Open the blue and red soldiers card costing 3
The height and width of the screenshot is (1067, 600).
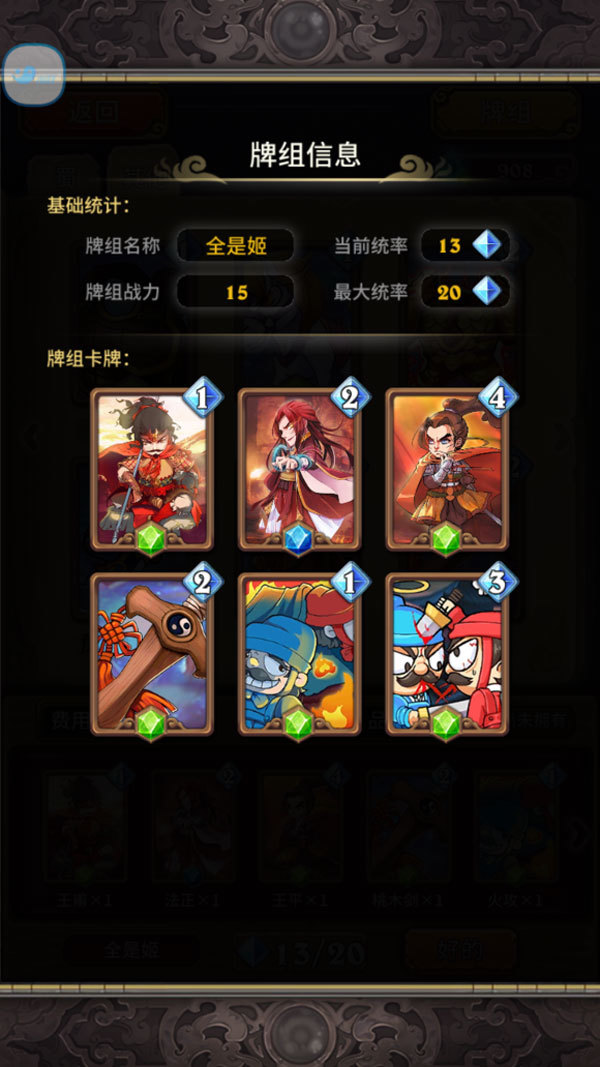coord(446,653)
